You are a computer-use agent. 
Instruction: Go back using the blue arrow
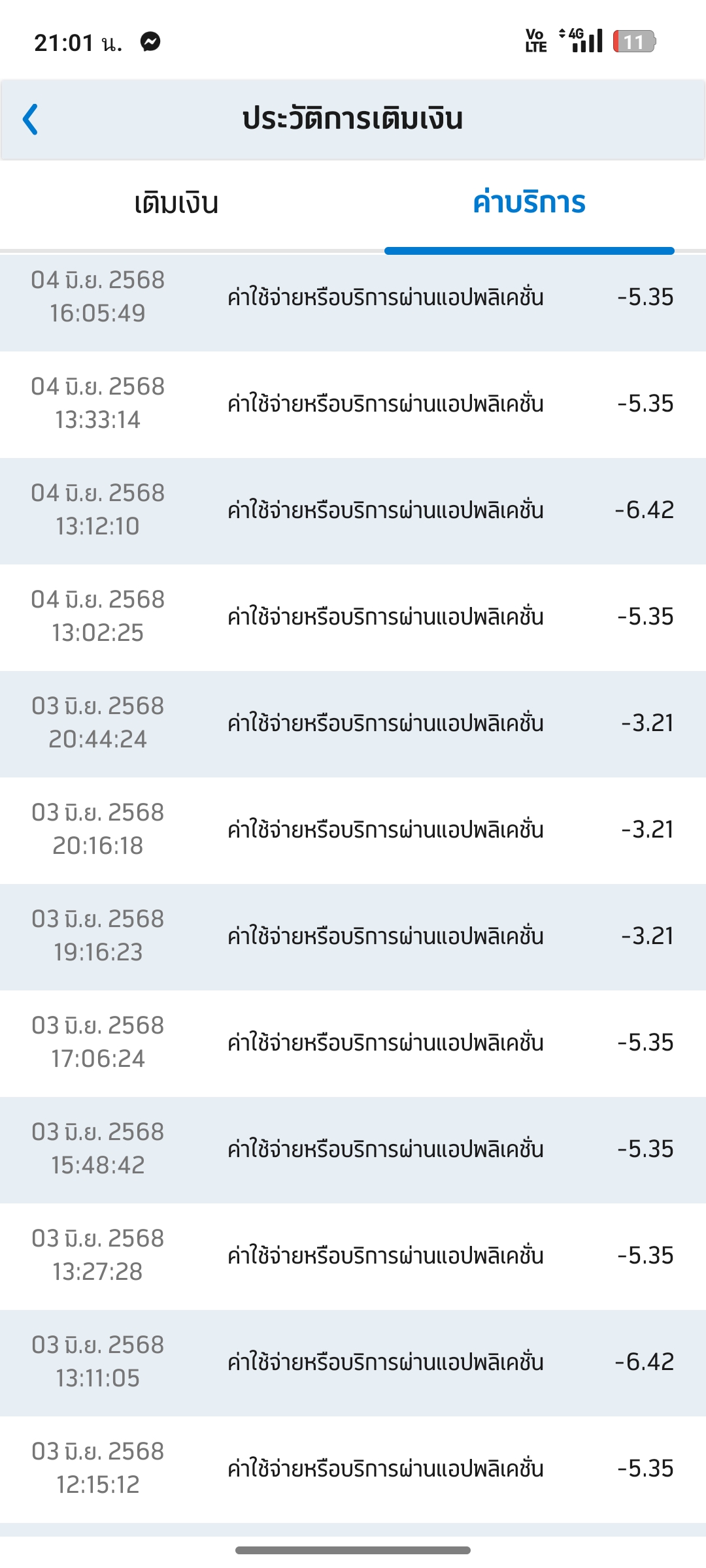[x=30, y=120]
